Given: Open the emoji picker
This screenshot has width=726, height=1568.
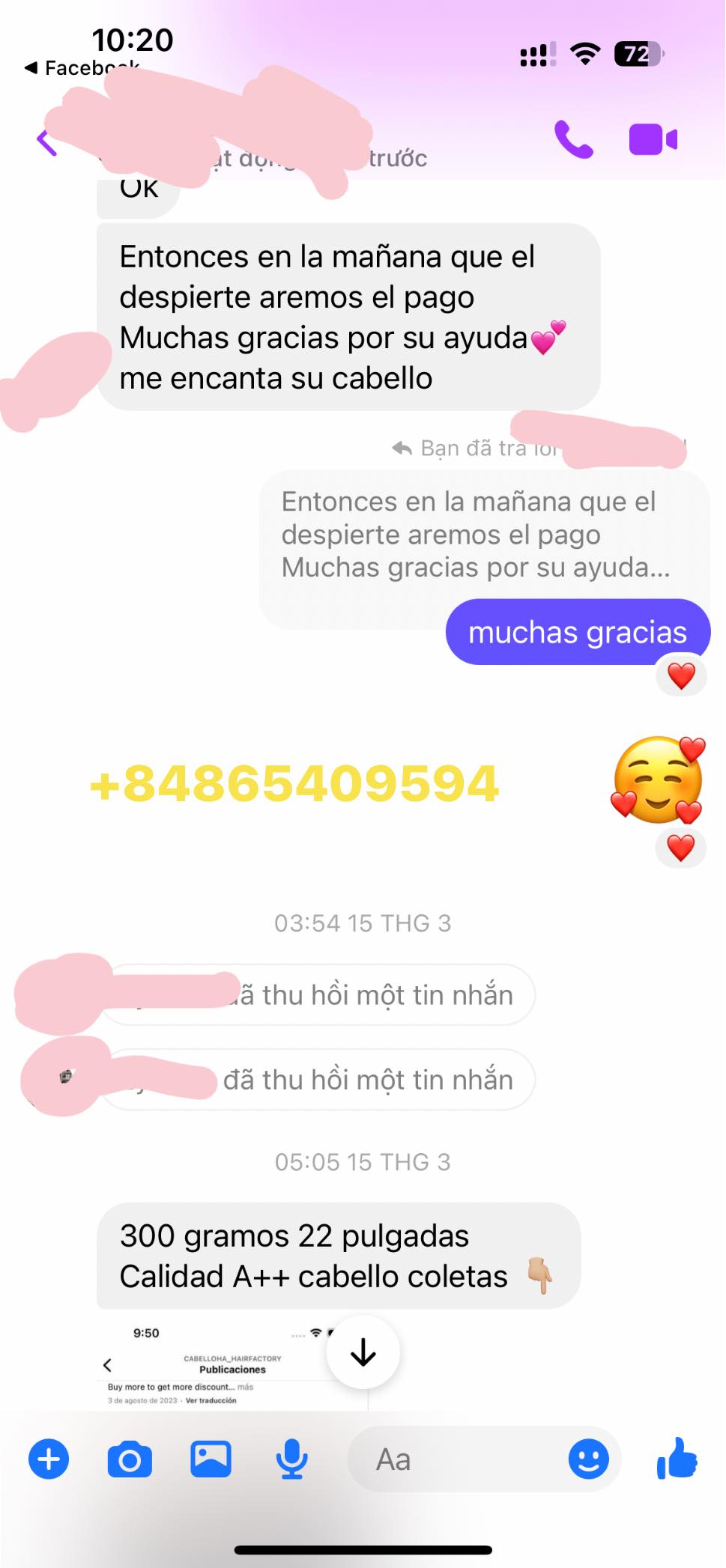Looking at the screenshot, I should pos(588,1459).
